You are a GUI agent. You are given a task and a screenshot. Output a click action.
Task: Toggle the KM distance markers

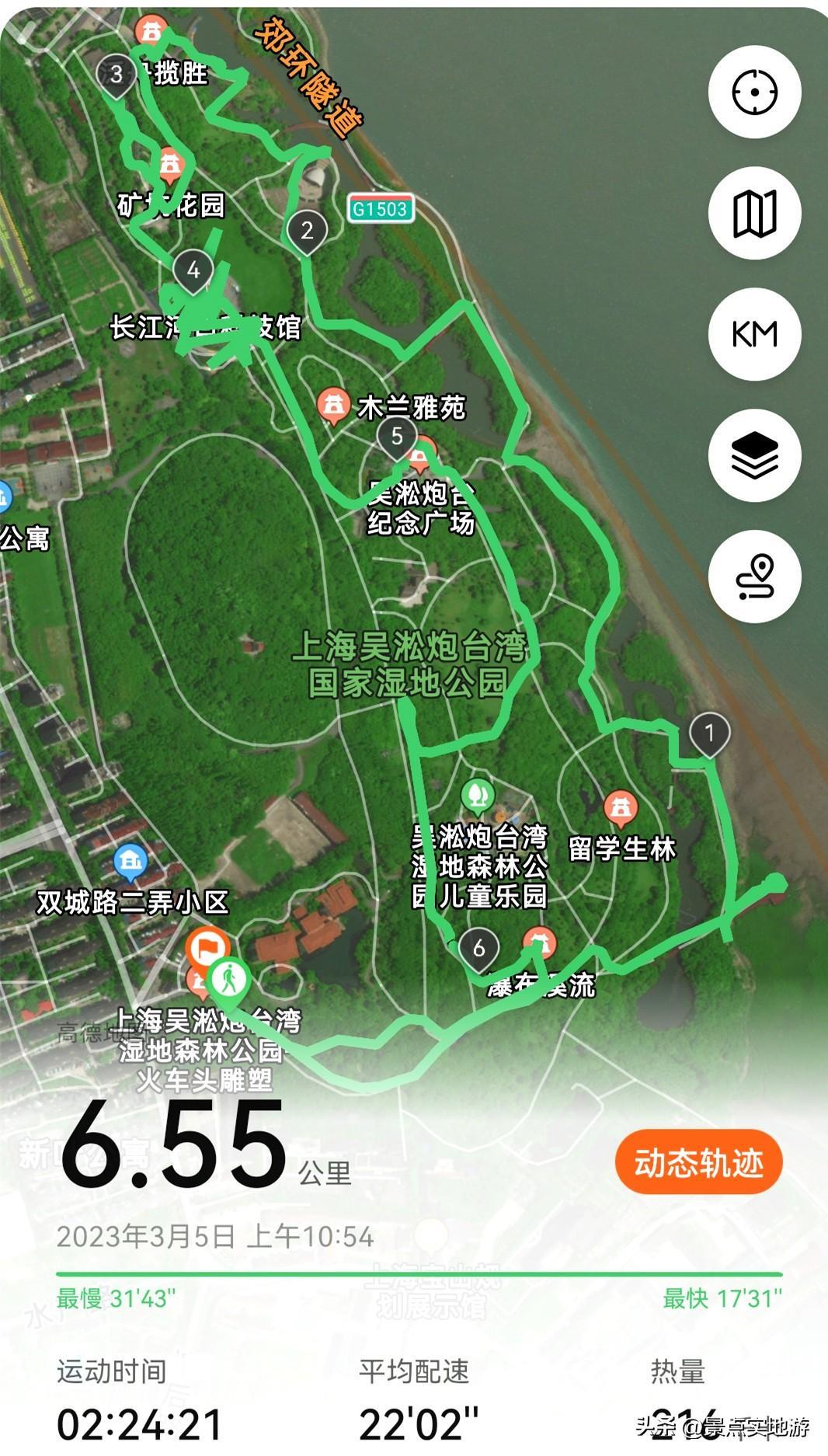(754, 334)
